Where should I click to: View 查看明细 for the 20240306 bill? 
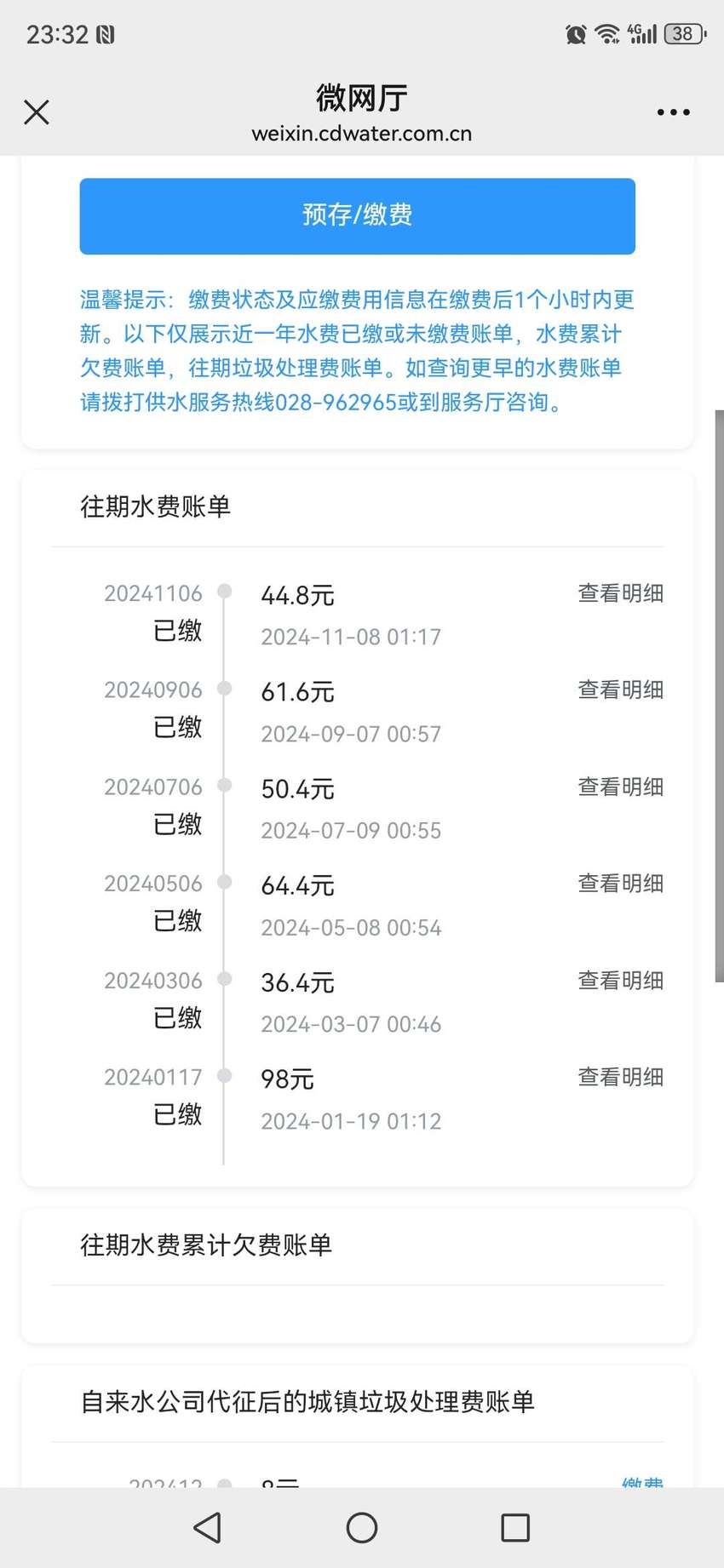tap(620, 981)
